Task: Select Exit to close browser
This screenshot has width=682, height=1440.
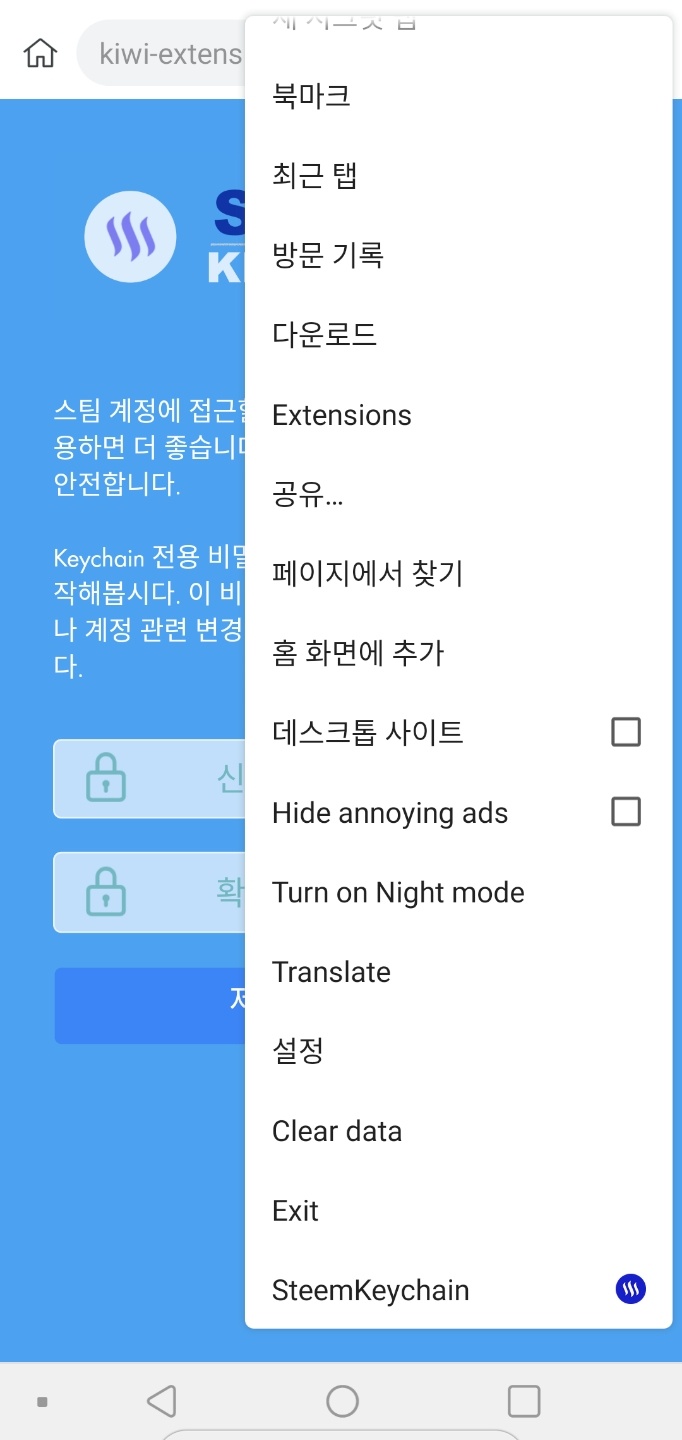Action: 296,1211
